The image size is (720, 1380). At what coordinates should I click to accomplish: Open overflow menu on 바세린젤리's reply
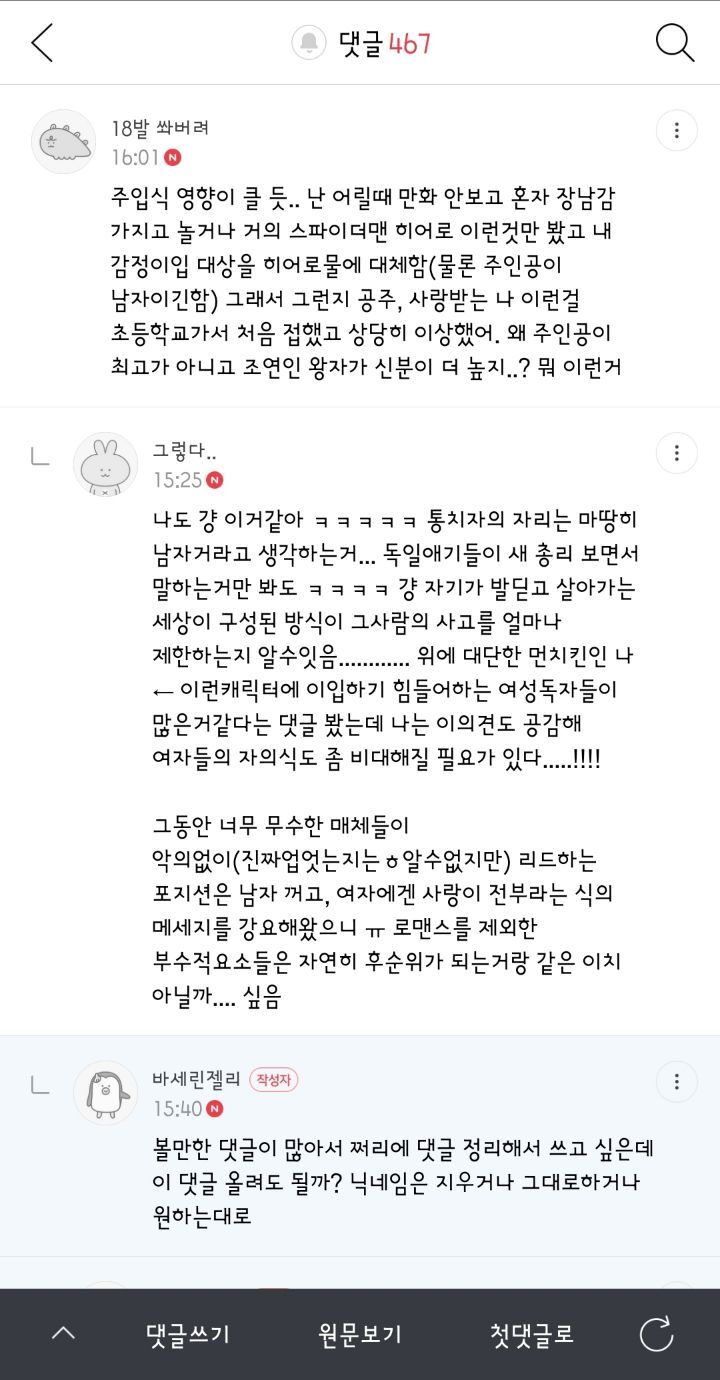coord(677,1081)
